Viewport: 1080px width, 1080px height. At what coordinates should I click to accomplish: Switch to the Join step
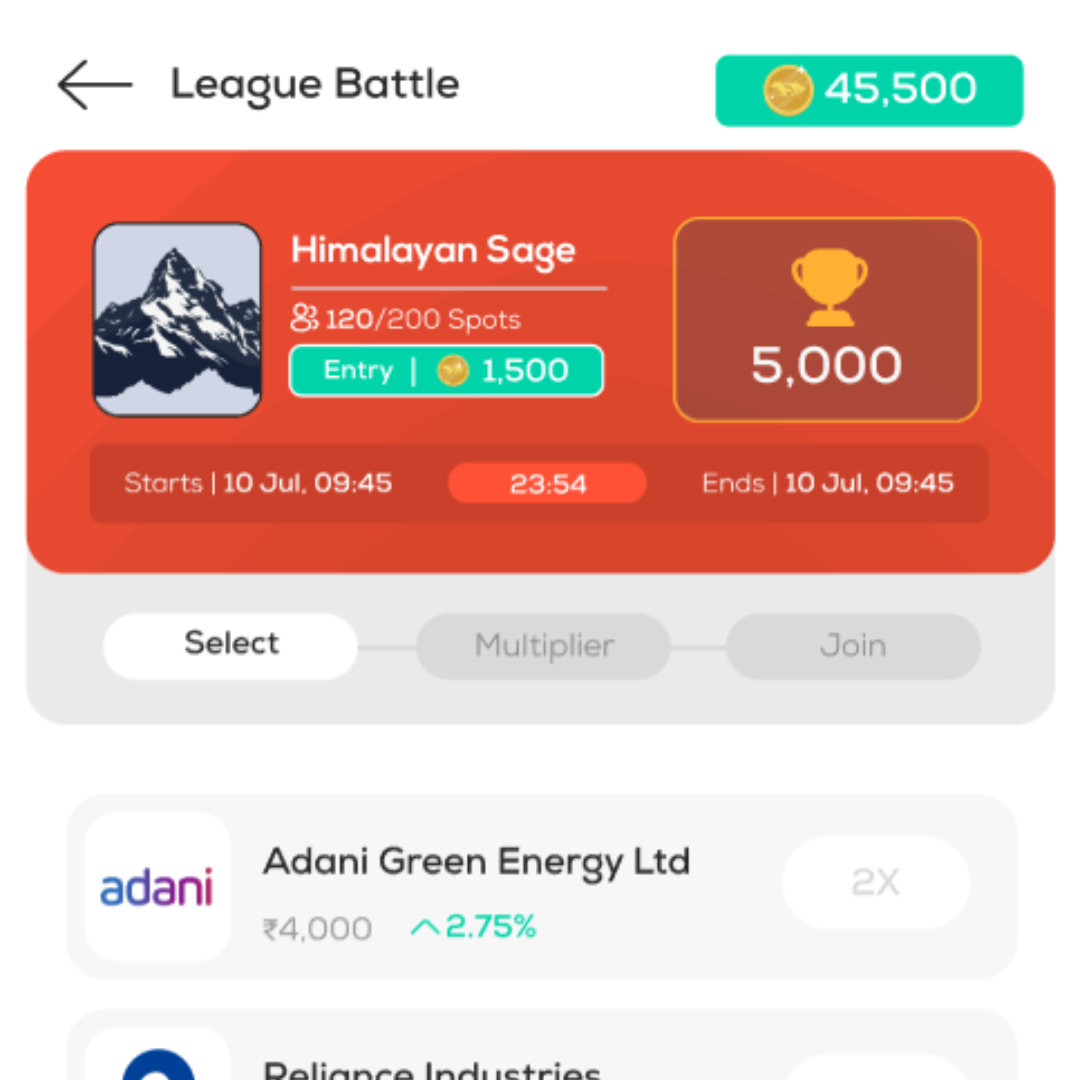pos(852,647)
